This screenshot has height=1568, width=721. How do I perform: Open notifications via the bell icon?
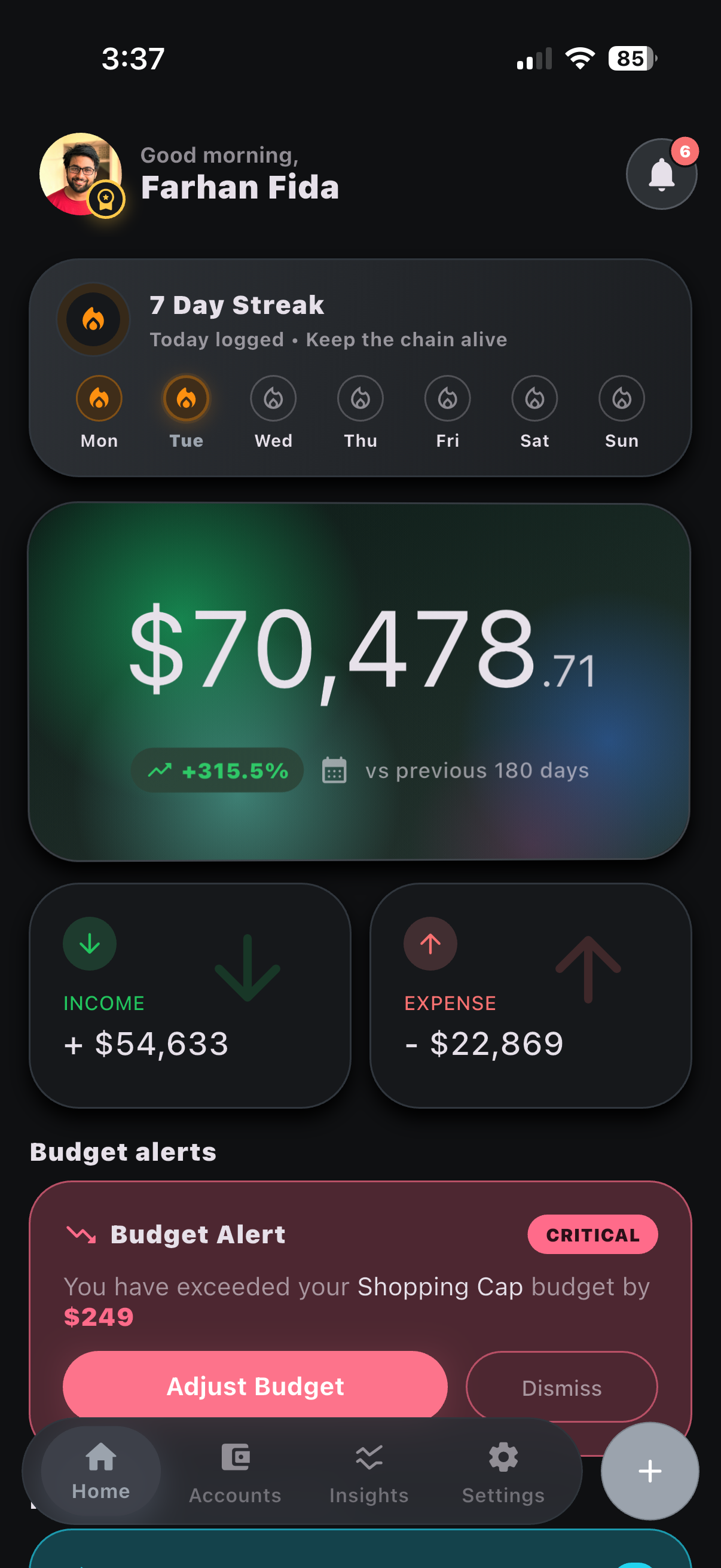tap(661, 174)
